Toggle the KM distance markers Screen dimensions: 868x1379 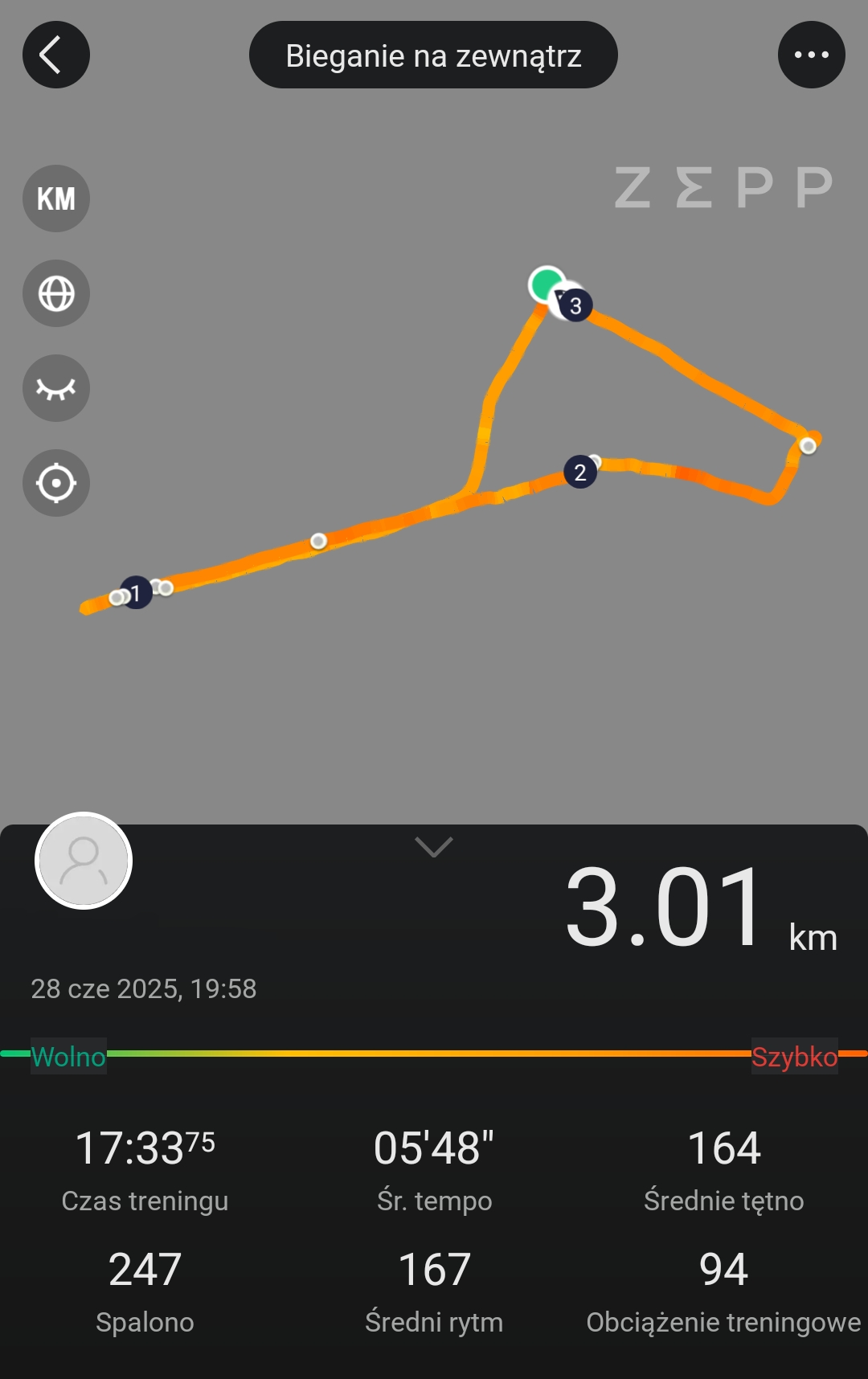pyautogui.click(x=55, y=198)
